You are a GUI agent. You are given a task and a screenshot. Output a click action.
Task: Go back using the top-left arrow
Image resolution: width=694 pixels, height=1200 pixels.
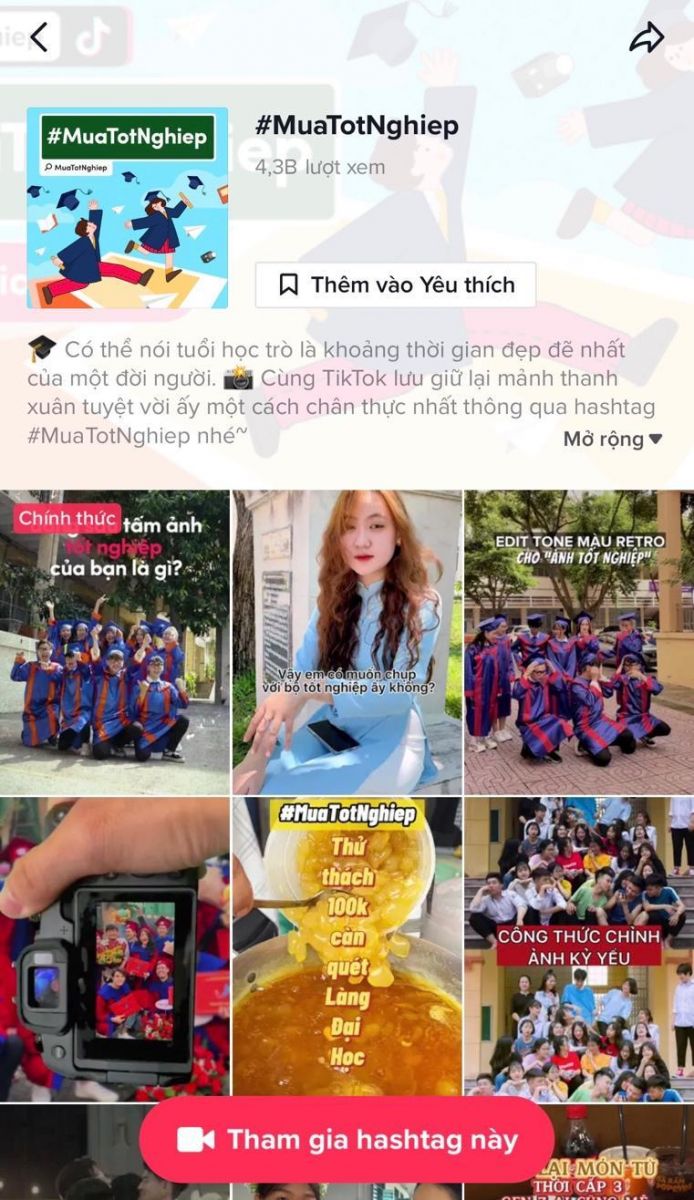39,37
